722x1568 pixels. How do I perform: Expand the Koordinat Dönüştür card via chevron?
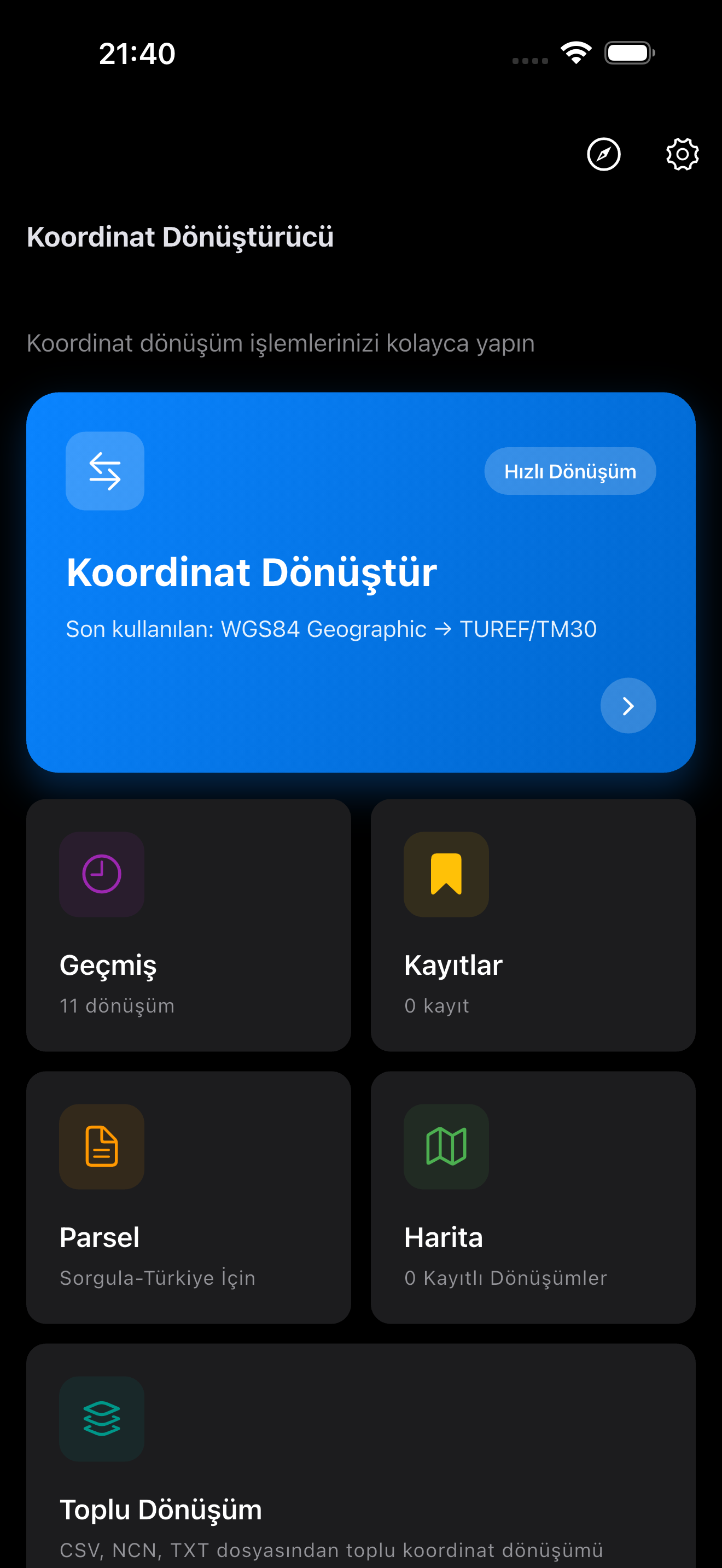pos(627,705)
